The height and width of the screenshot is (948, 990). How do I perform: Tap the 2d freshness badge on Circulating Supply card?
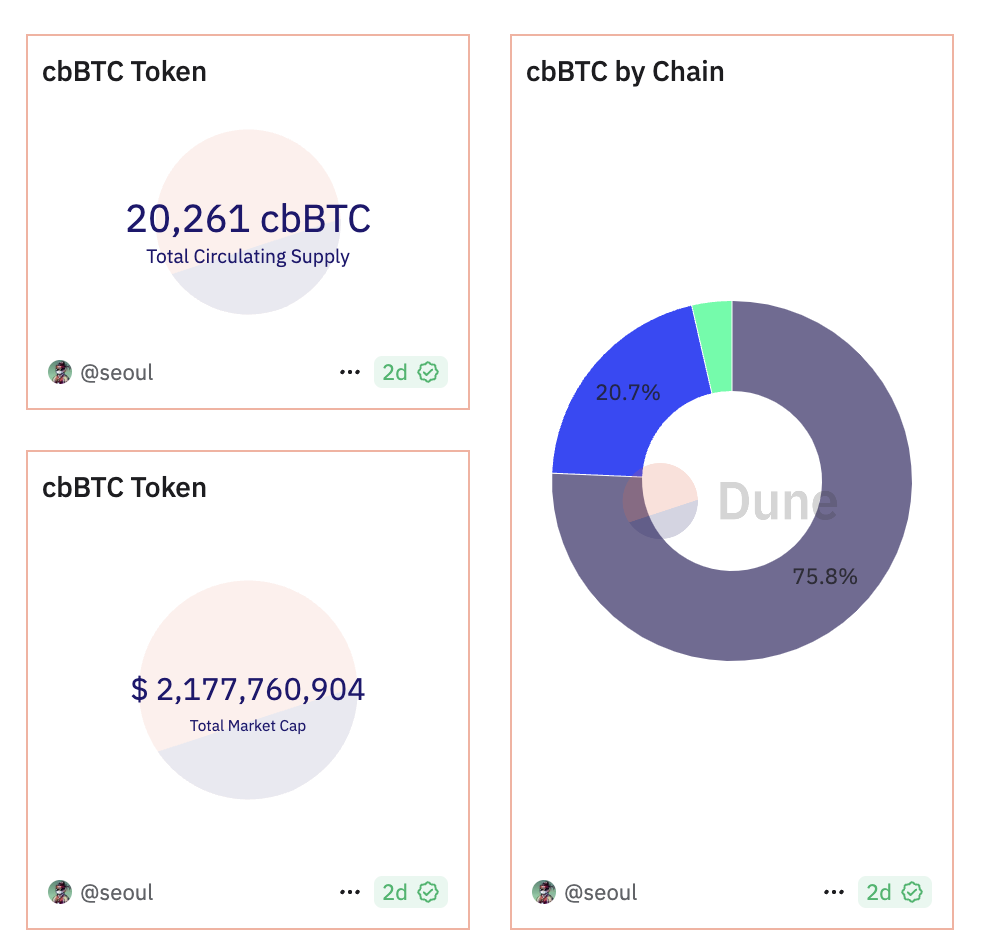[x=410, y=372]
